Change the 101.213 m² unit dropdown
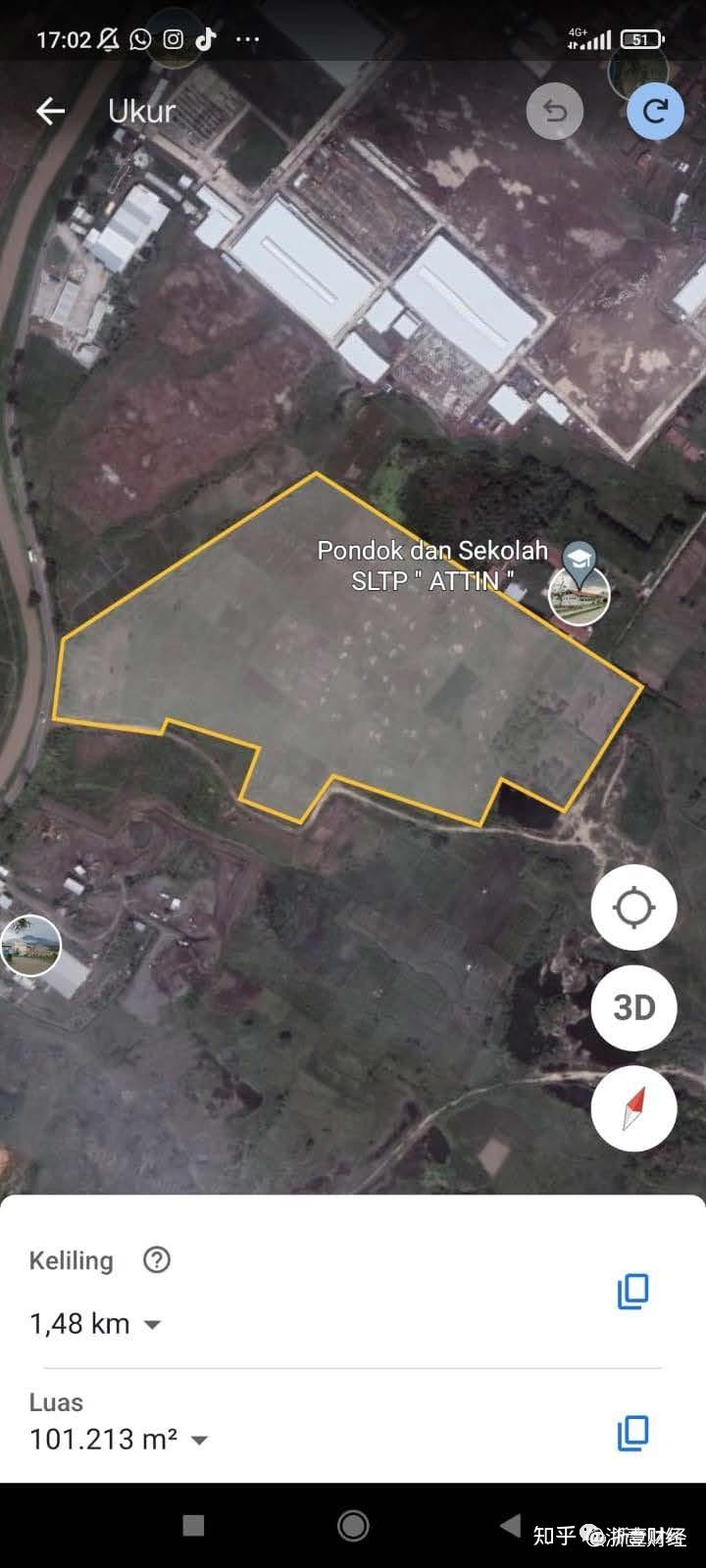The image size is (706, 1568). click(199, 1440)
